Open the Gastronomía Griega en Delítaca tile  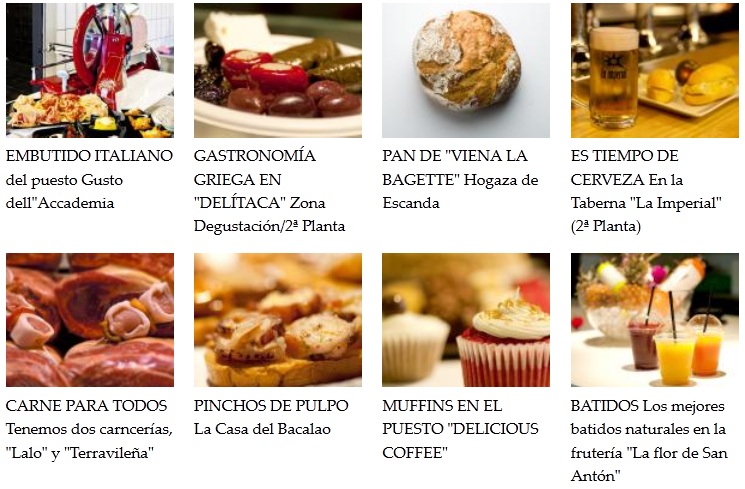tap(278, 70)
